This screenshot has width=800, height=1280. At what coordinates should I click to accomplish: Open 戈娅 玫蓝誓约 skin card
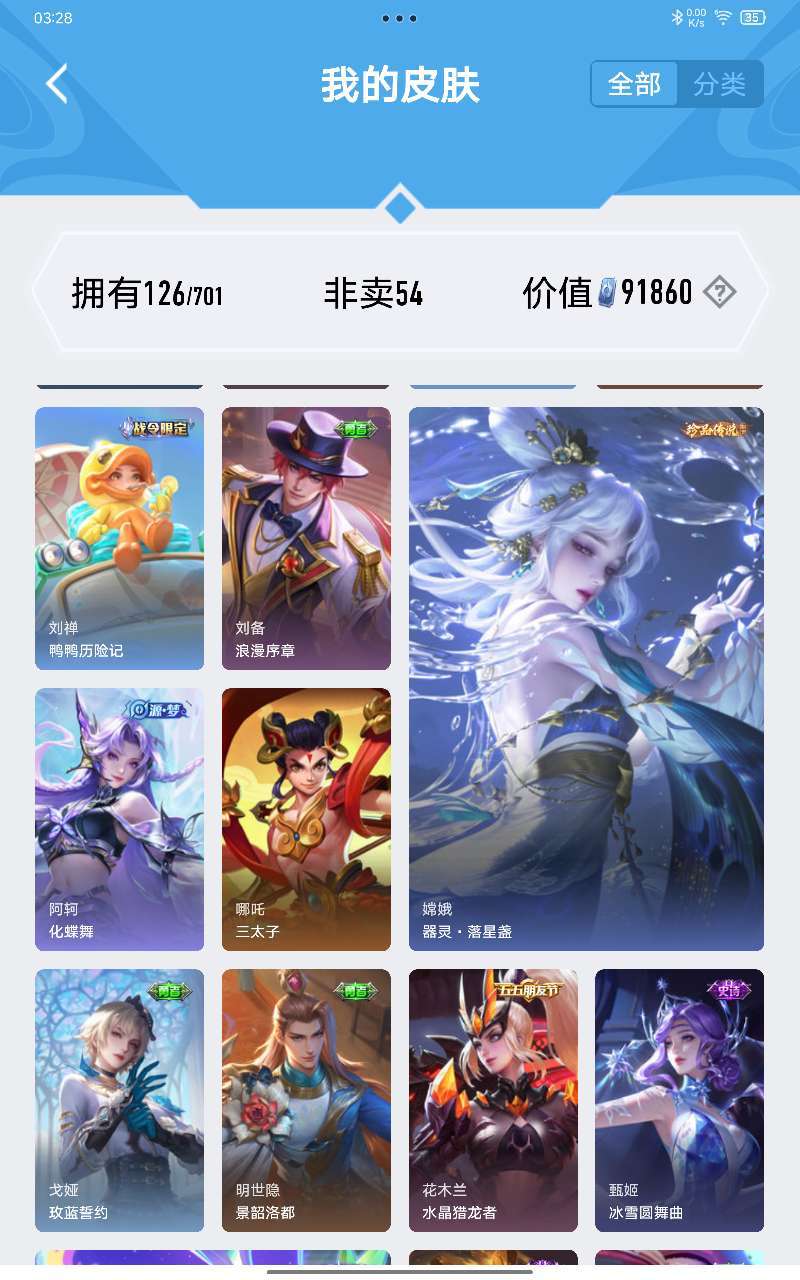119,1100
